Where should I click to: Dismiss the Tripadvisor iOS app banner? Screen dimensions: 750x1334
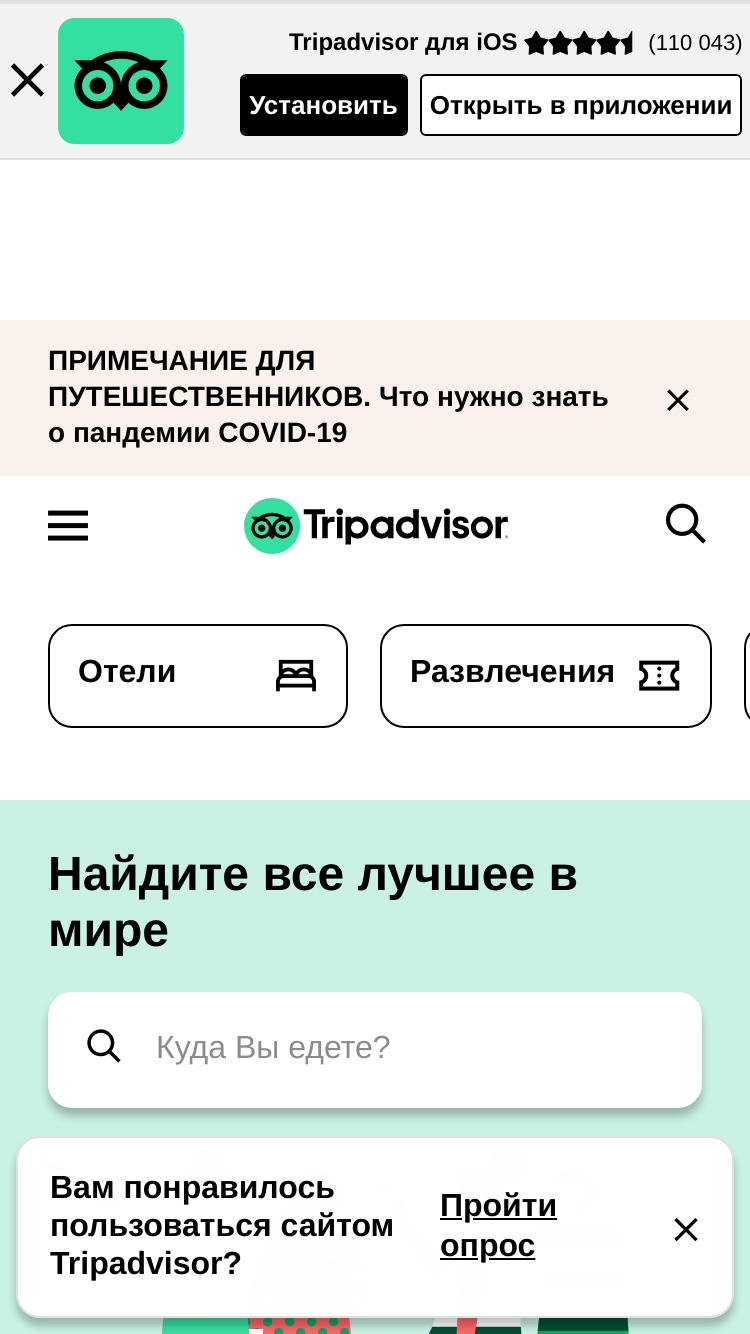tap(27, 80)
